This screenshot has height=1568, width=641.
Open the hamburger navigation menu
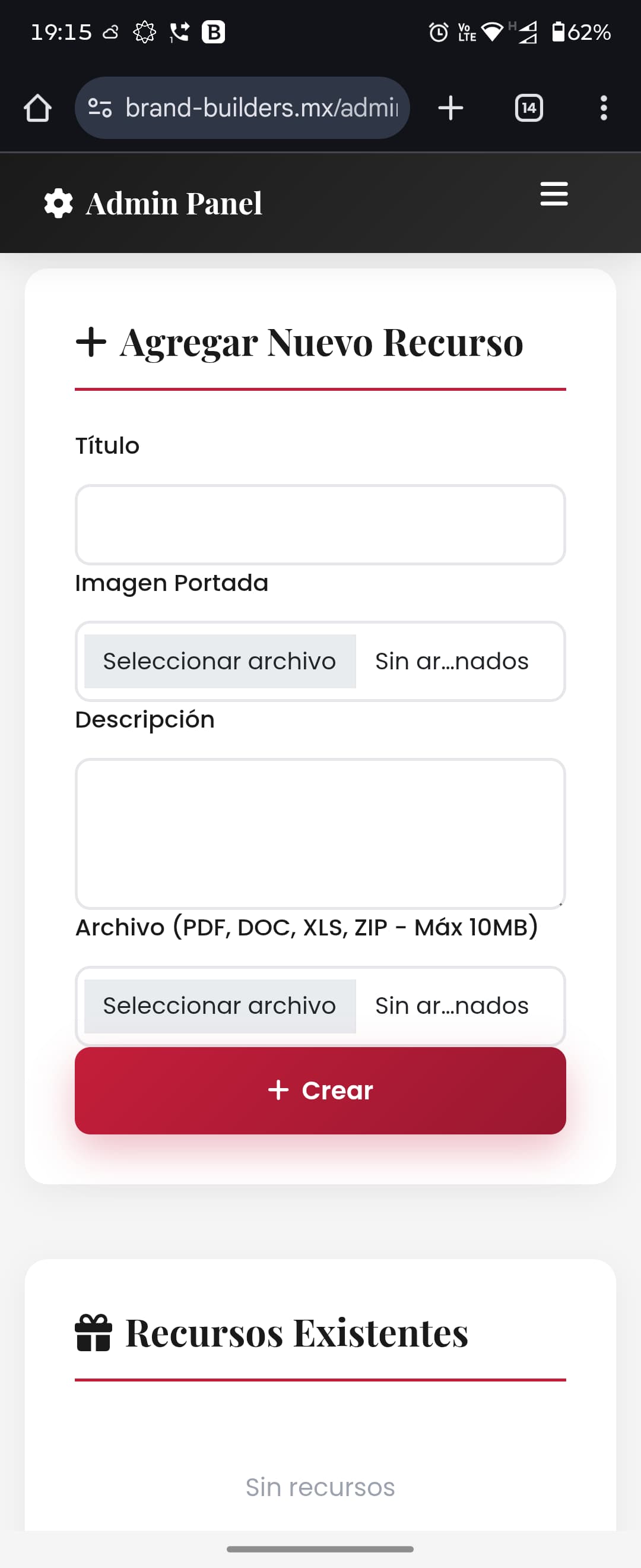[x=553, y=195]
